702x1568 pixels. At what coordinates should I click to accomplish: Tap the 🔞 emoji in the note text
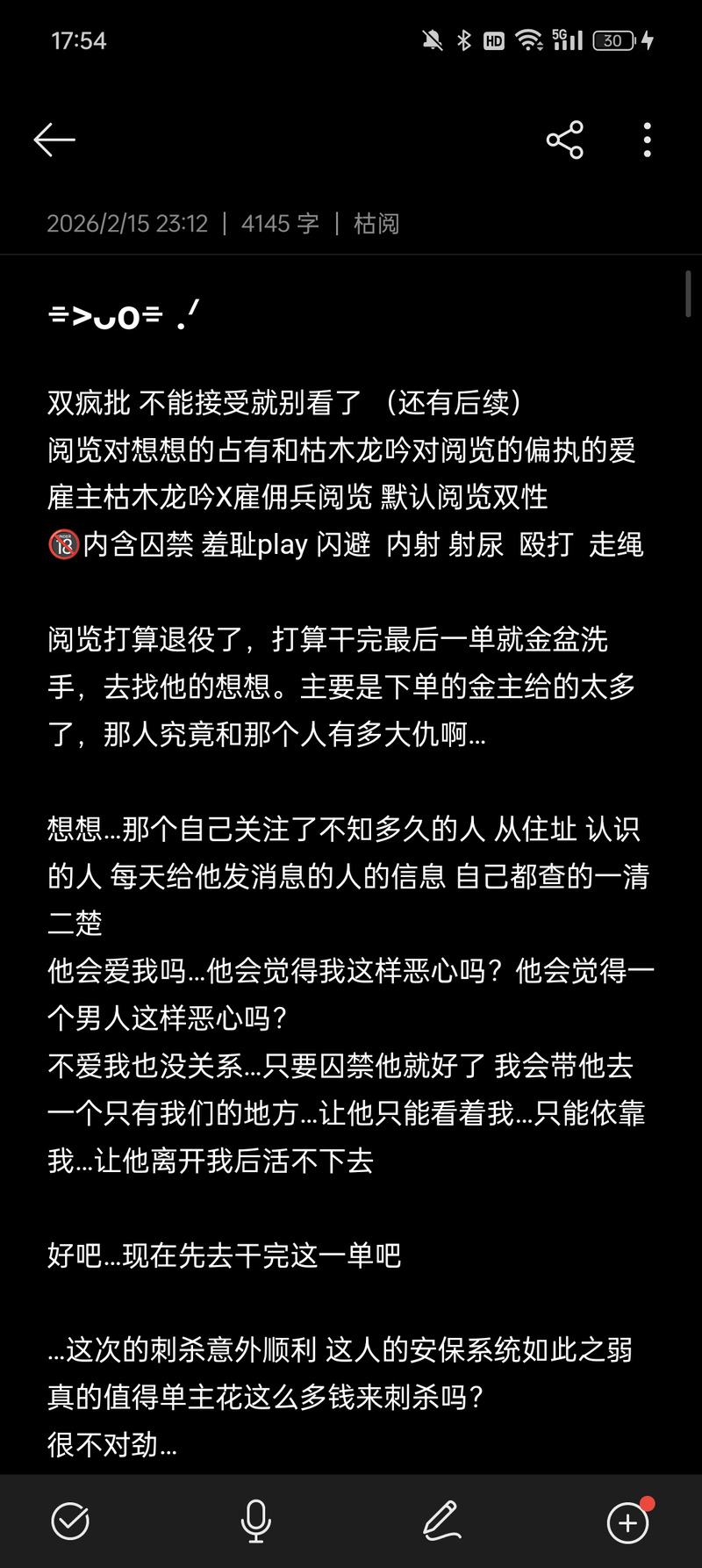(x=61, y=544)
